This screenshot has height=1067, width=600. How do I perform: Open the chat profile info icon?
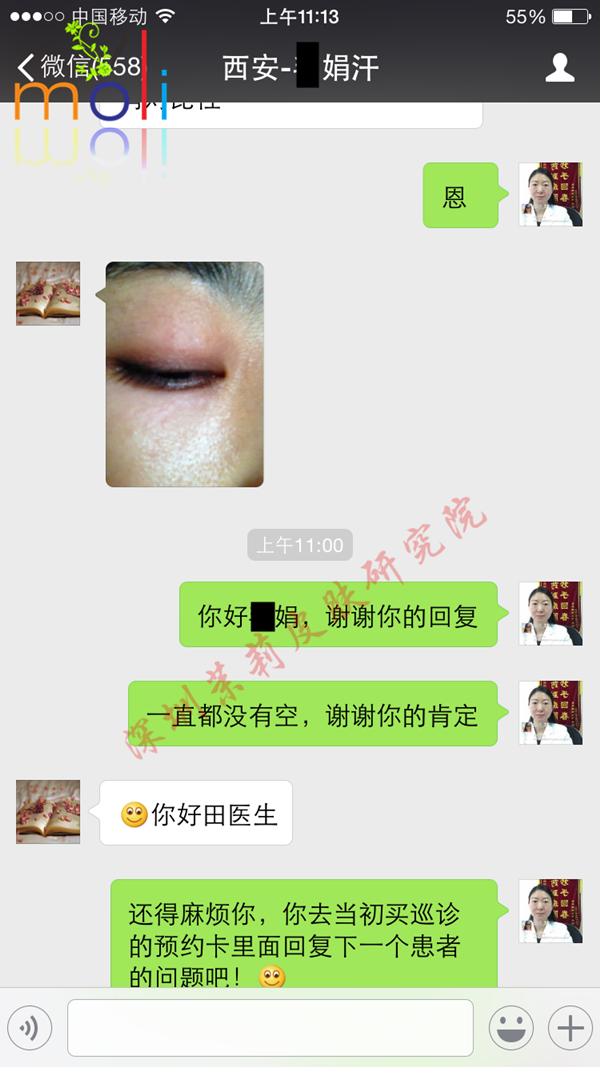[x=560, y=68]
